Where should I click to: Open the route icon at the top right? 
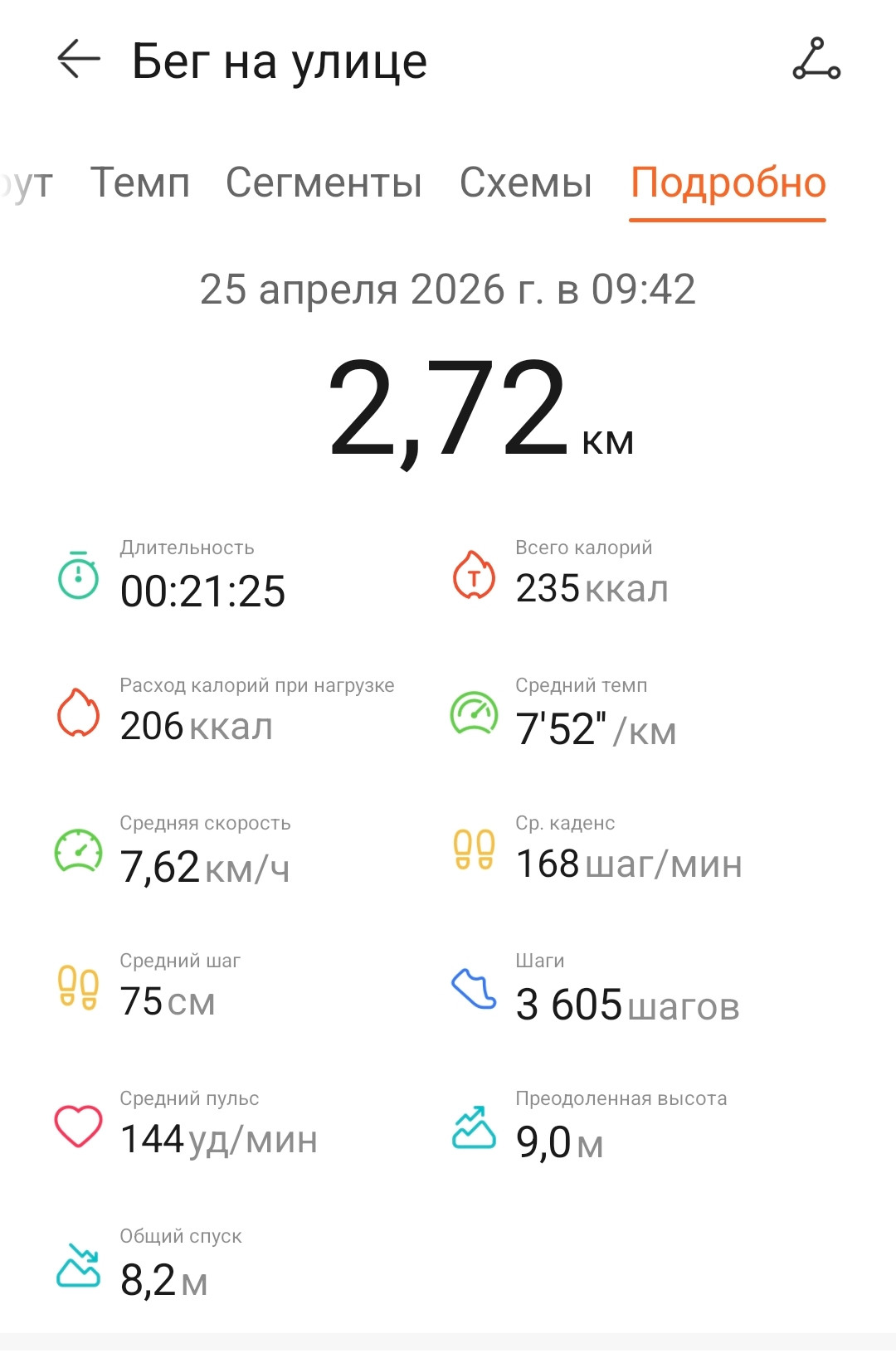click(816, 59)
